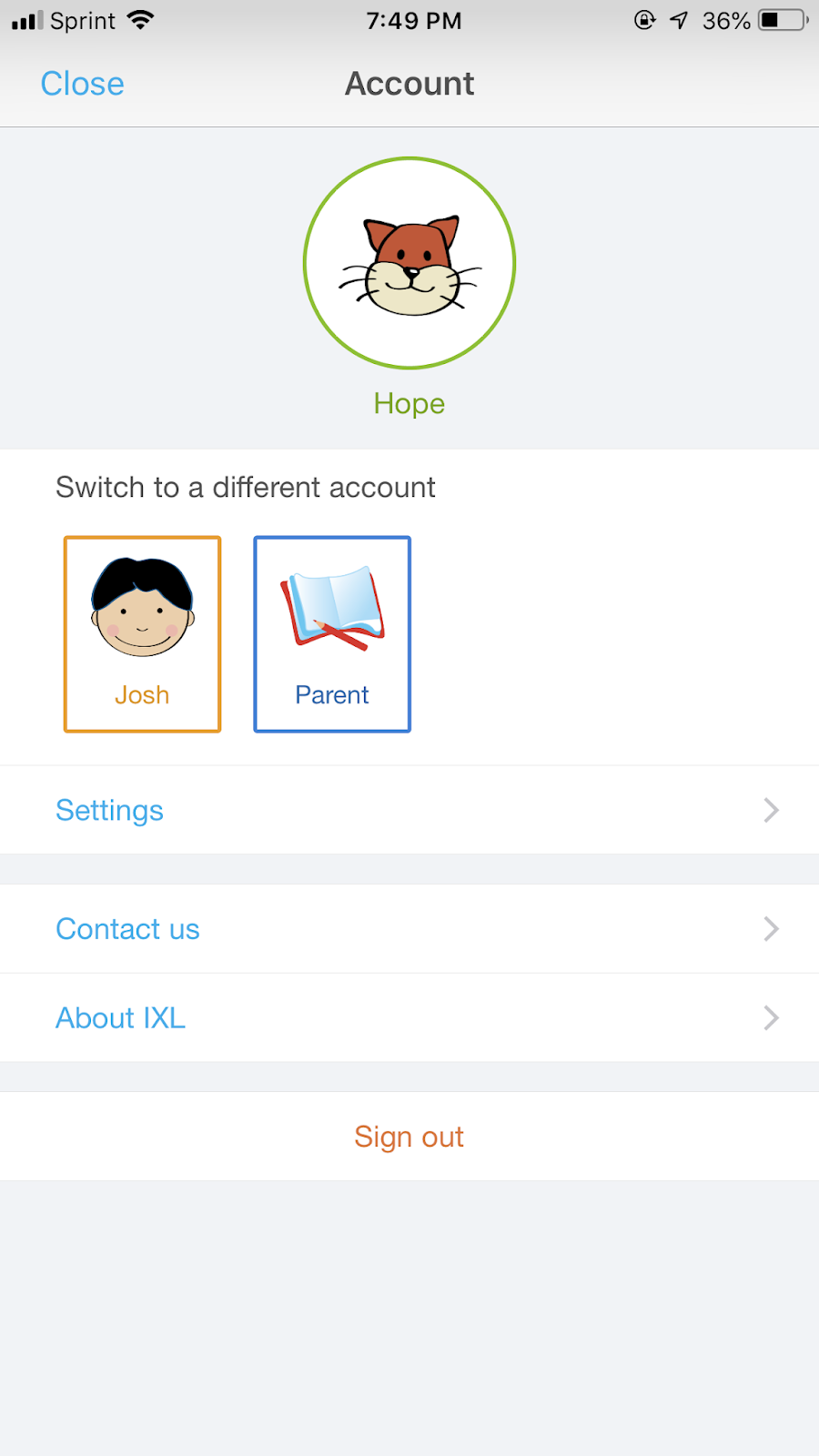Viewport: 819px width, 1456px height.
Task: Tap the green circle ring around Hope's avatar
Action: point(409,161)
